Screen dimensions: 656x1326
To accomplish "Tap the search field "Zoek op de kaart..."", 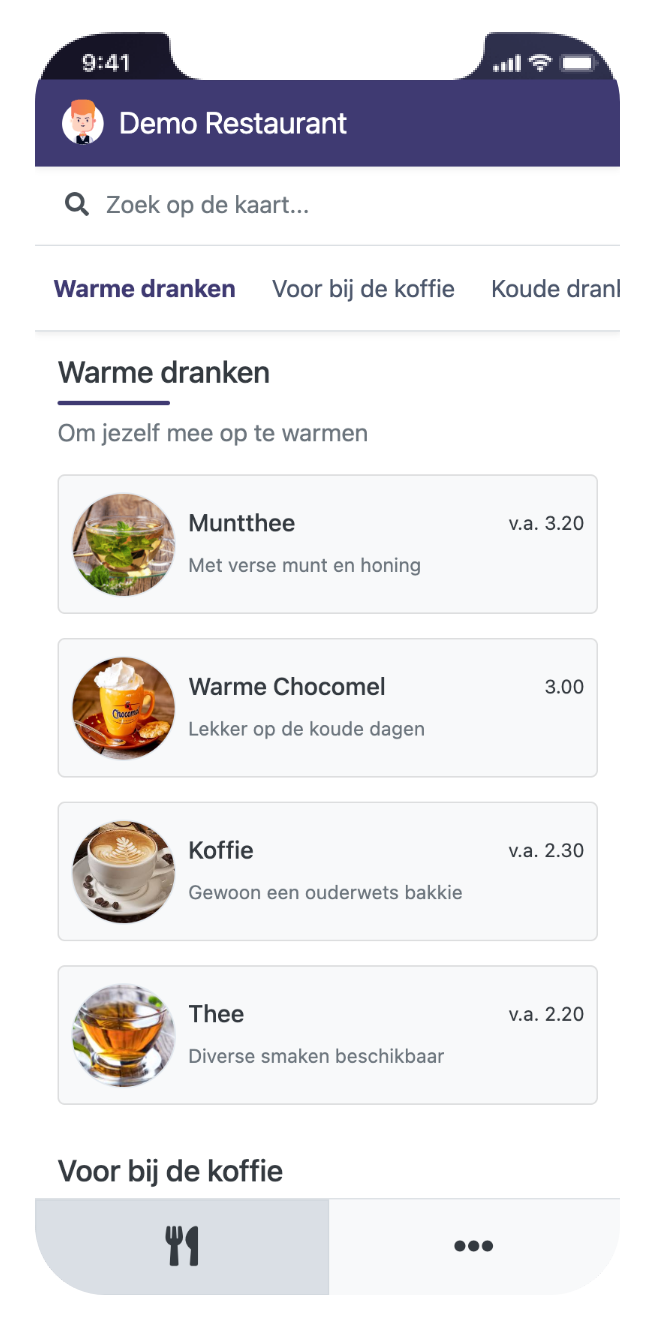I will [x=330, y=206].
